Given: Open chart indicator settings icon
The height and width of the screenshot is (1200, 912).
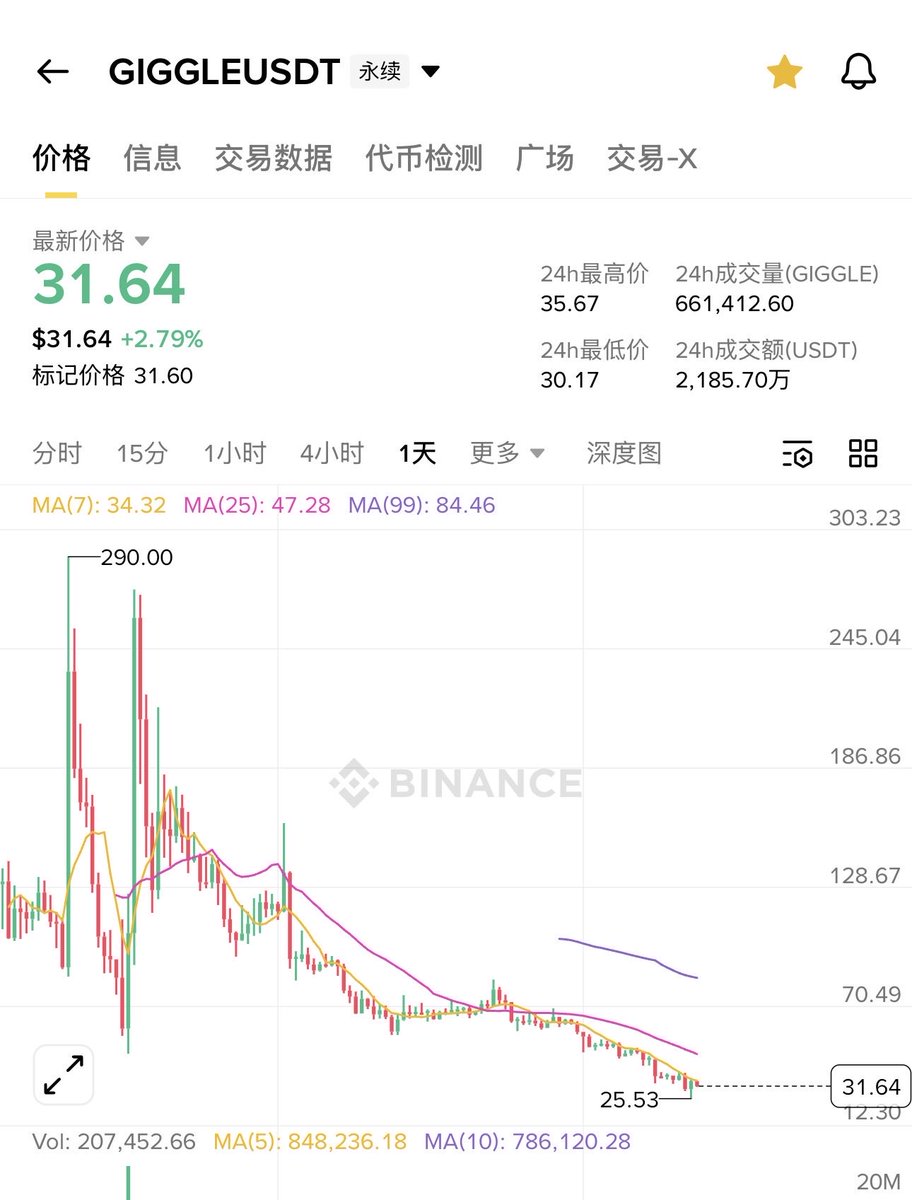Looking at the screenshot, I should pyautogui.click(x=797, y=454).
